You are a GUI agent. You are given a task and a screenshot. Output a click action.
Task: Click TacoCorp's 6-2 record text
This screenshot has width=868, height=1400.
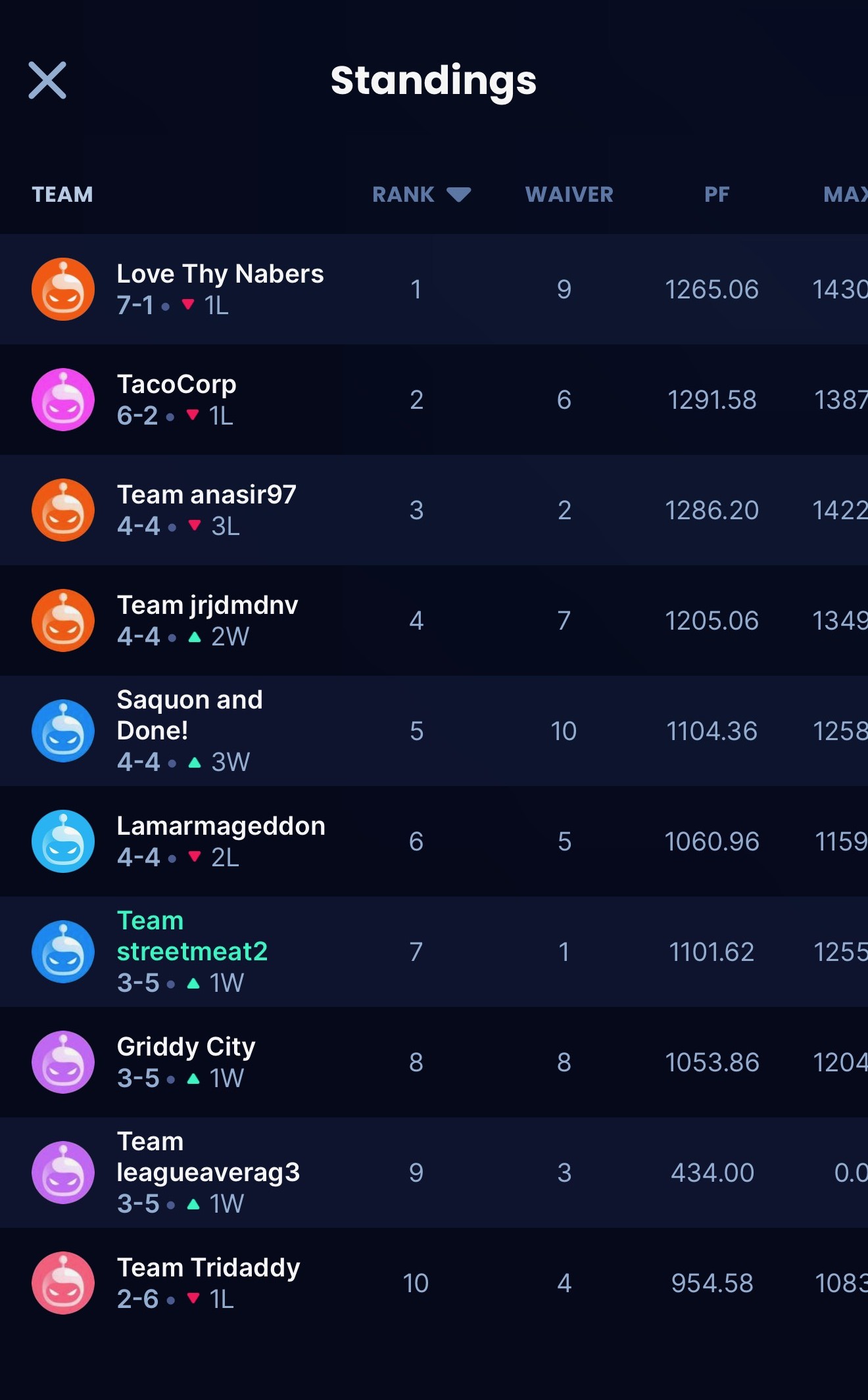[137, 415]
